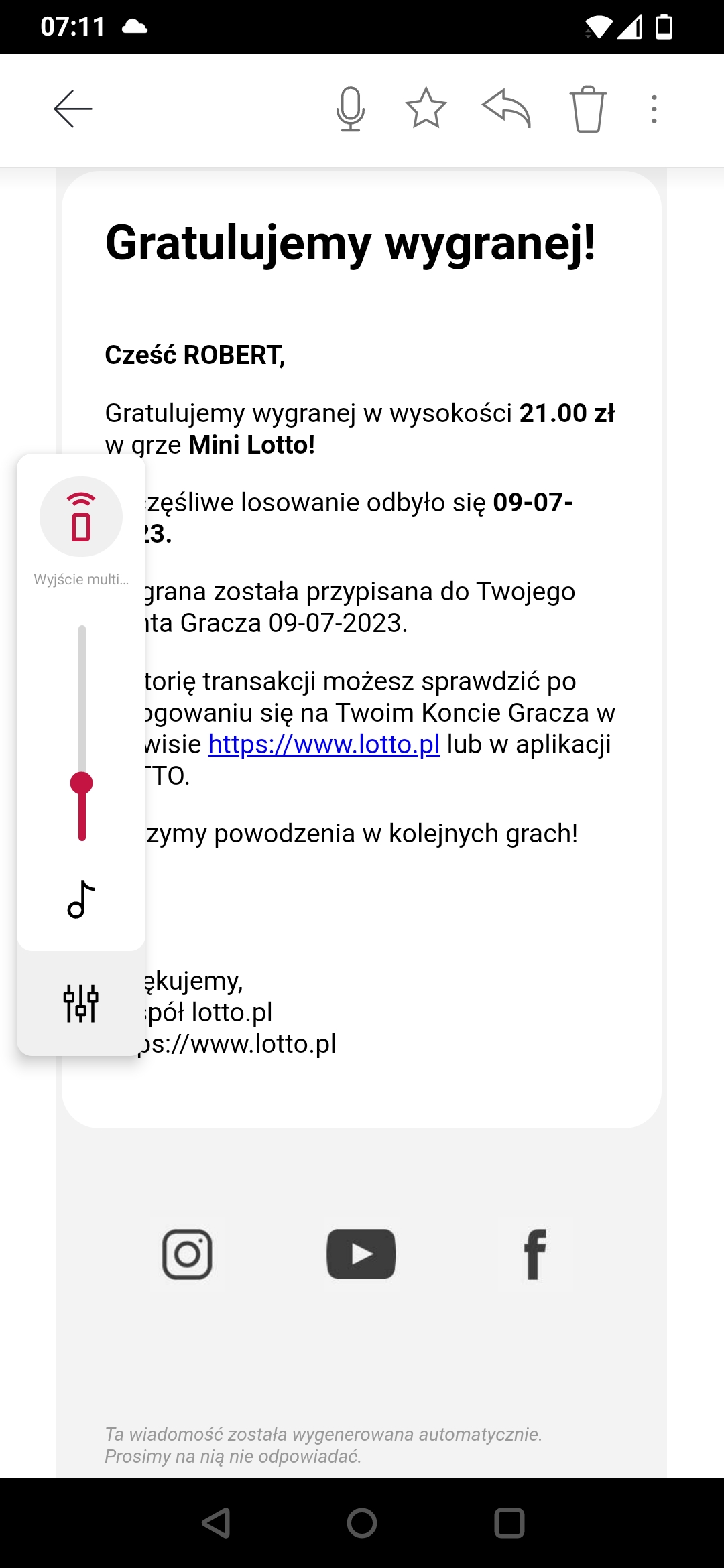Tap the system home button
The height and width of the screenshot is (1568, 724).
click(362, 1522)
